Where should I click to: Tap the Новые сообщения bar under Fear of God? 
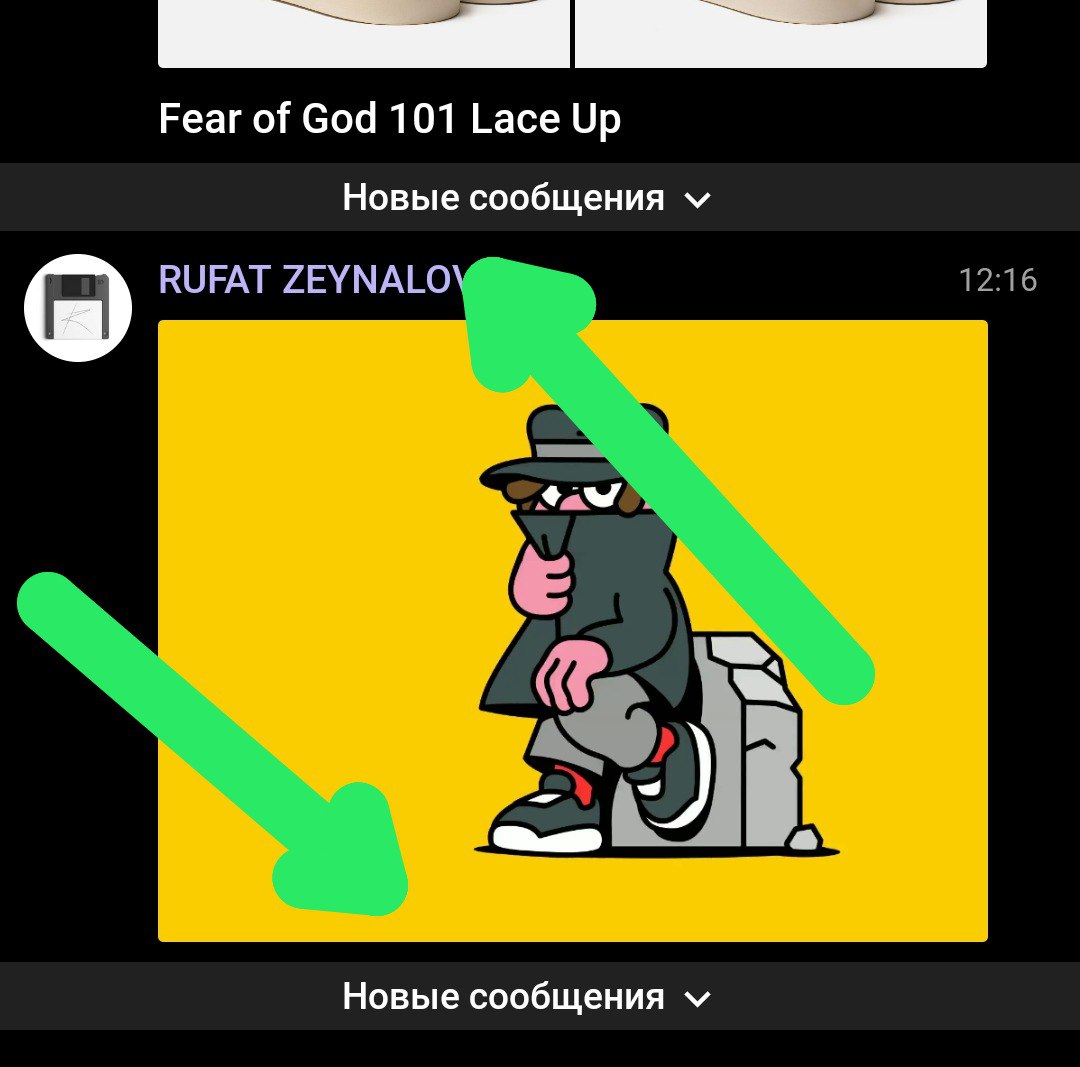(x=526, y=198)
